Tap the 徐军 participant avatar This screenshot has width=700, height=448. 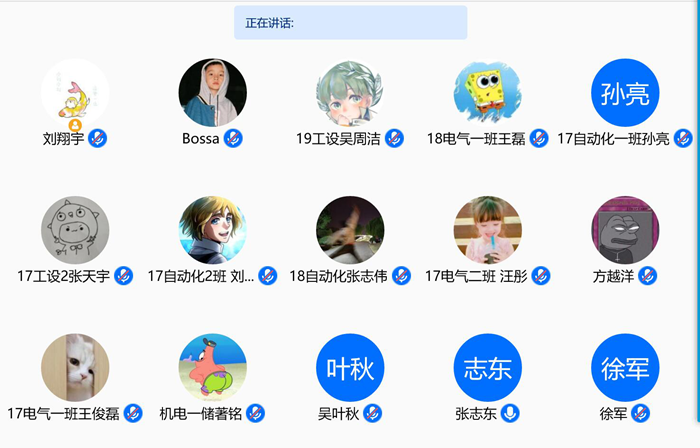point(625,367)
